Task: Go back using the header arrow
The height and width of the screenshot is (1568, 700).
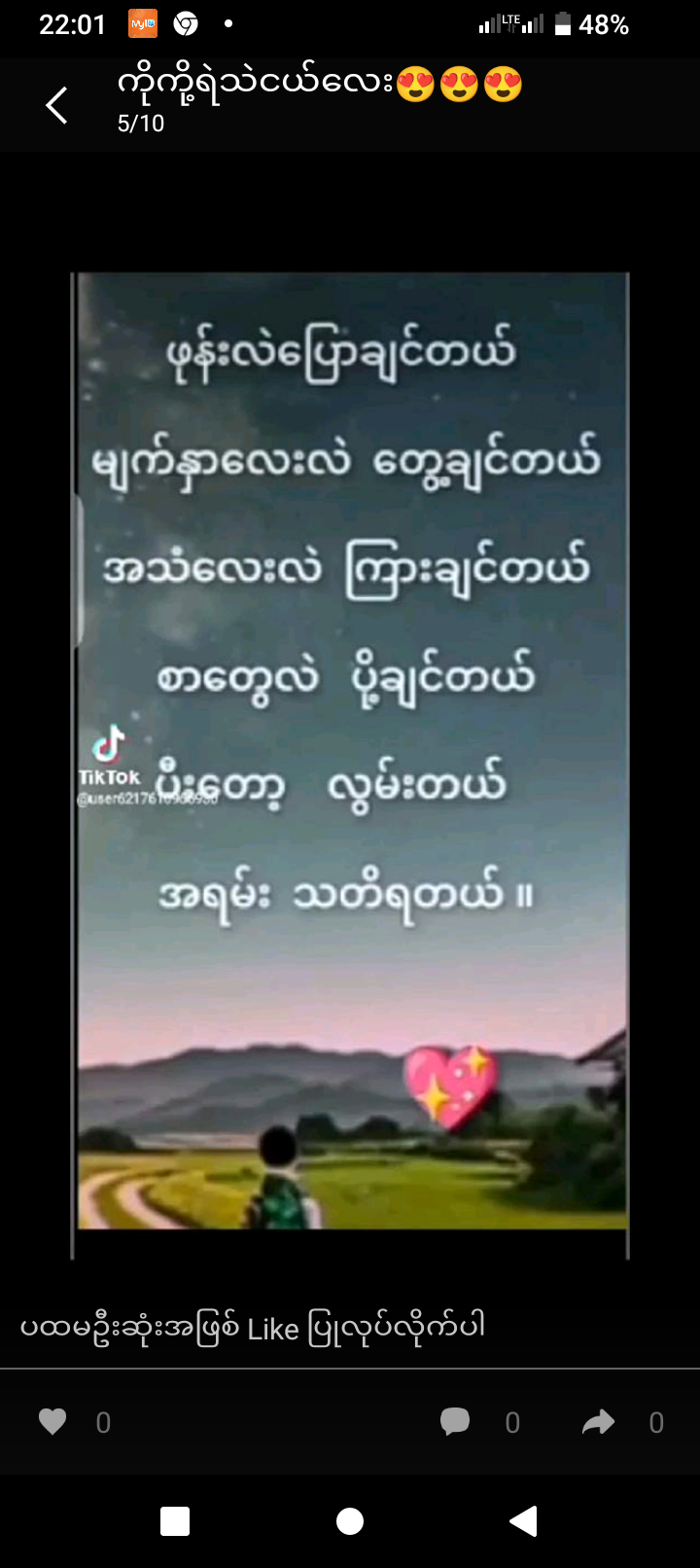Action: pos(57,105)
